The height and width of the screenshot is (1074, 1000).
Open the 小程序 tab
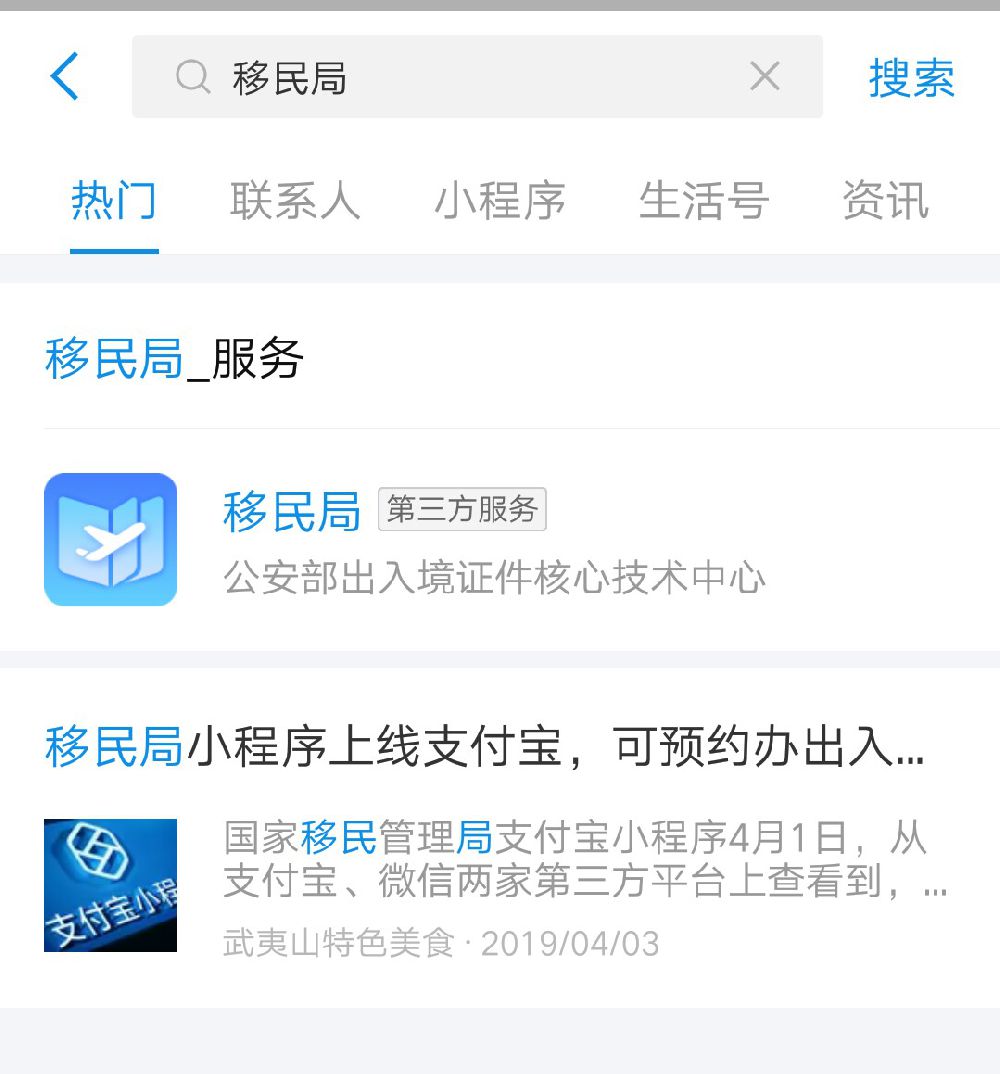click(x=499, y=201)
